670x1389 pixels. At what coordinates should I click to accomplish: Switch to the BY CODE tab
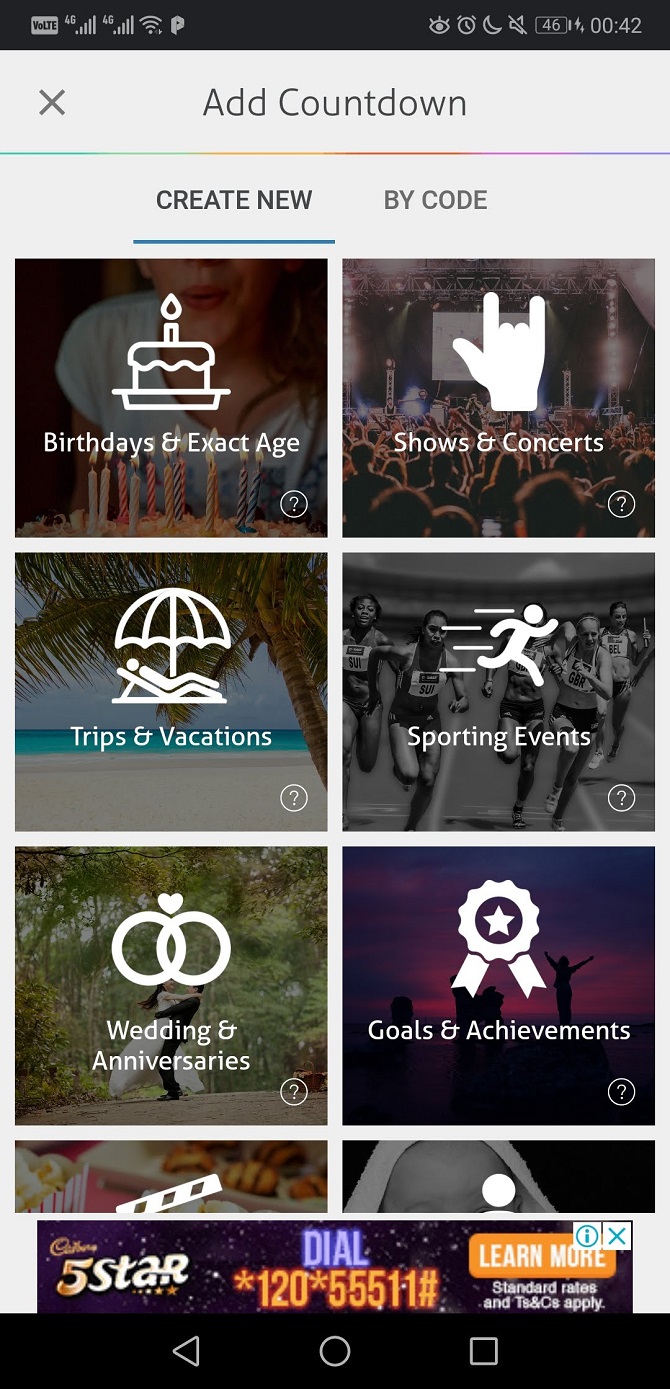click(435, 200)
